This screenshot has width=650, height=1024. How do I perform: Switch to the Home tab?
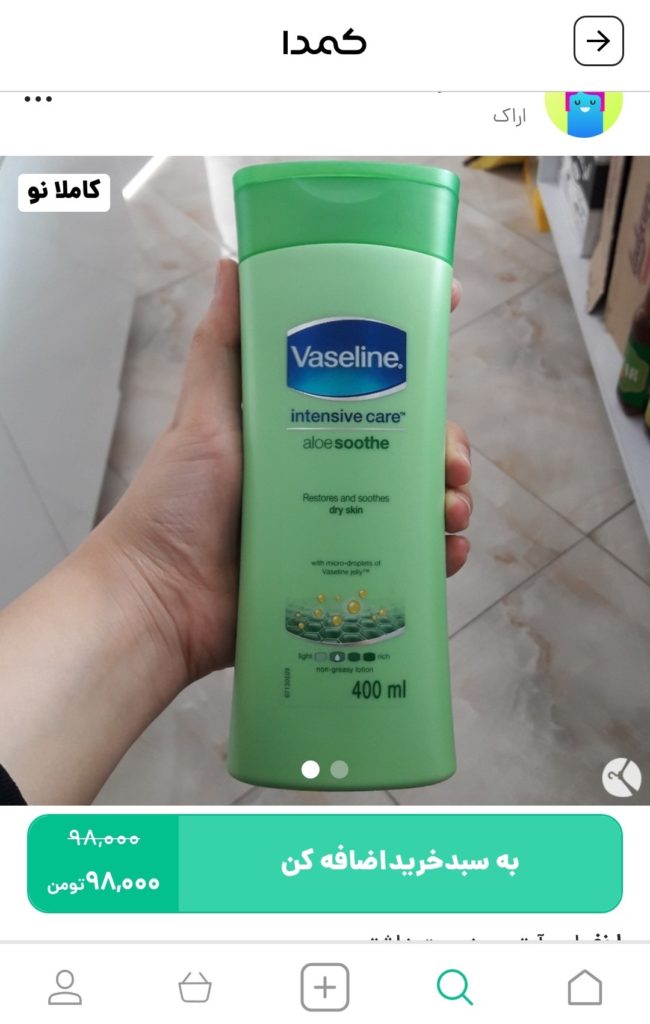click(x=585, y=988)
